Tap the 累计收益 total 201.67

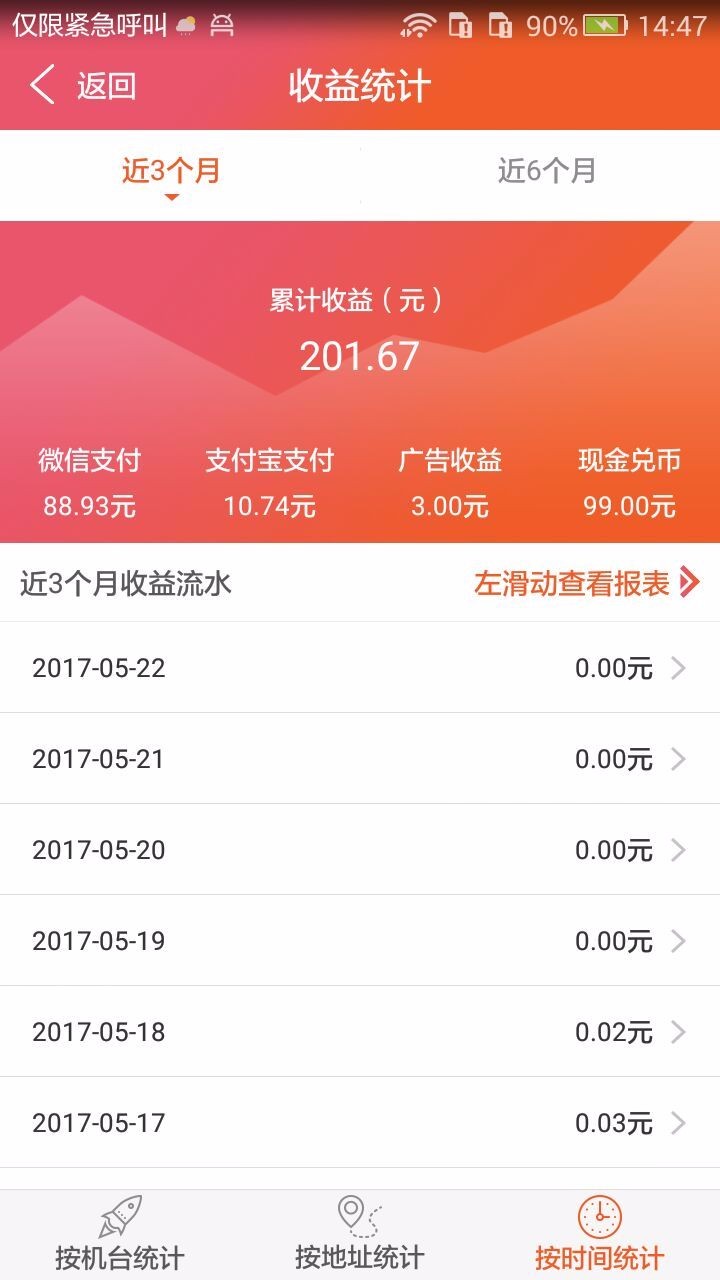point(359,356)
